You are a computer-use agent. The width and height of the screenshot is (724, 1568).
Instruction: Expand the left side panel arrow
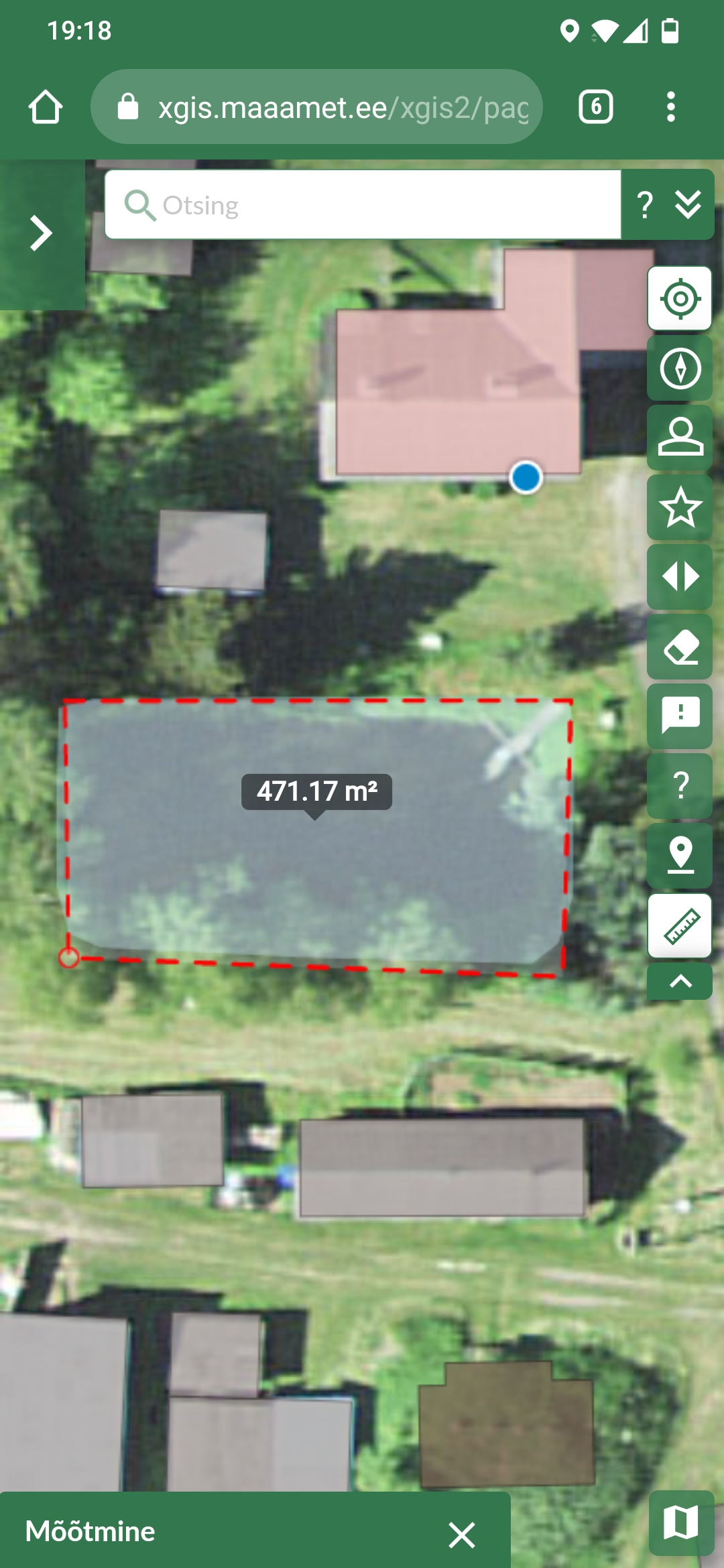[42, 233]
